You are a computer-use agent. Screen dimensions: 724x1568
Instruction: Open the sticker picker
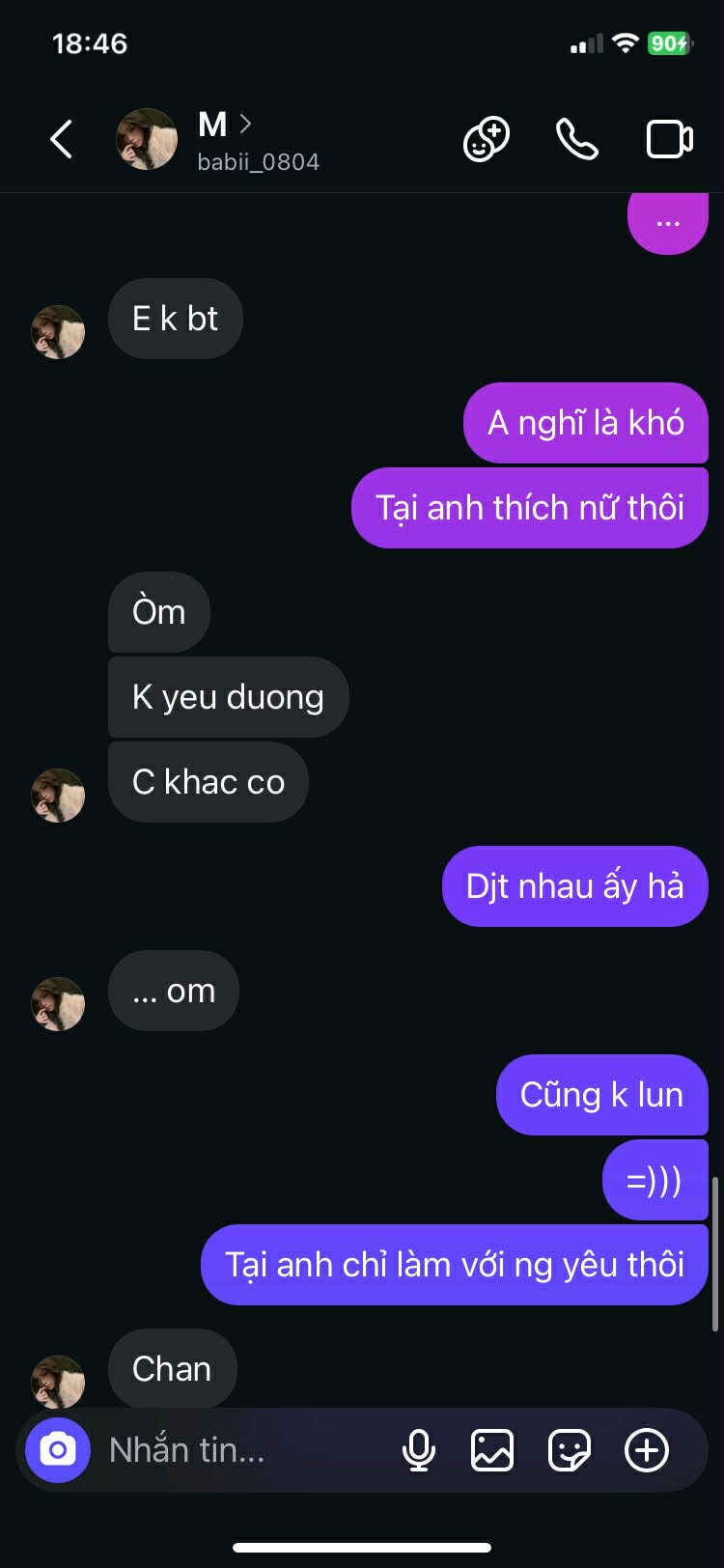coord(569,1449)
